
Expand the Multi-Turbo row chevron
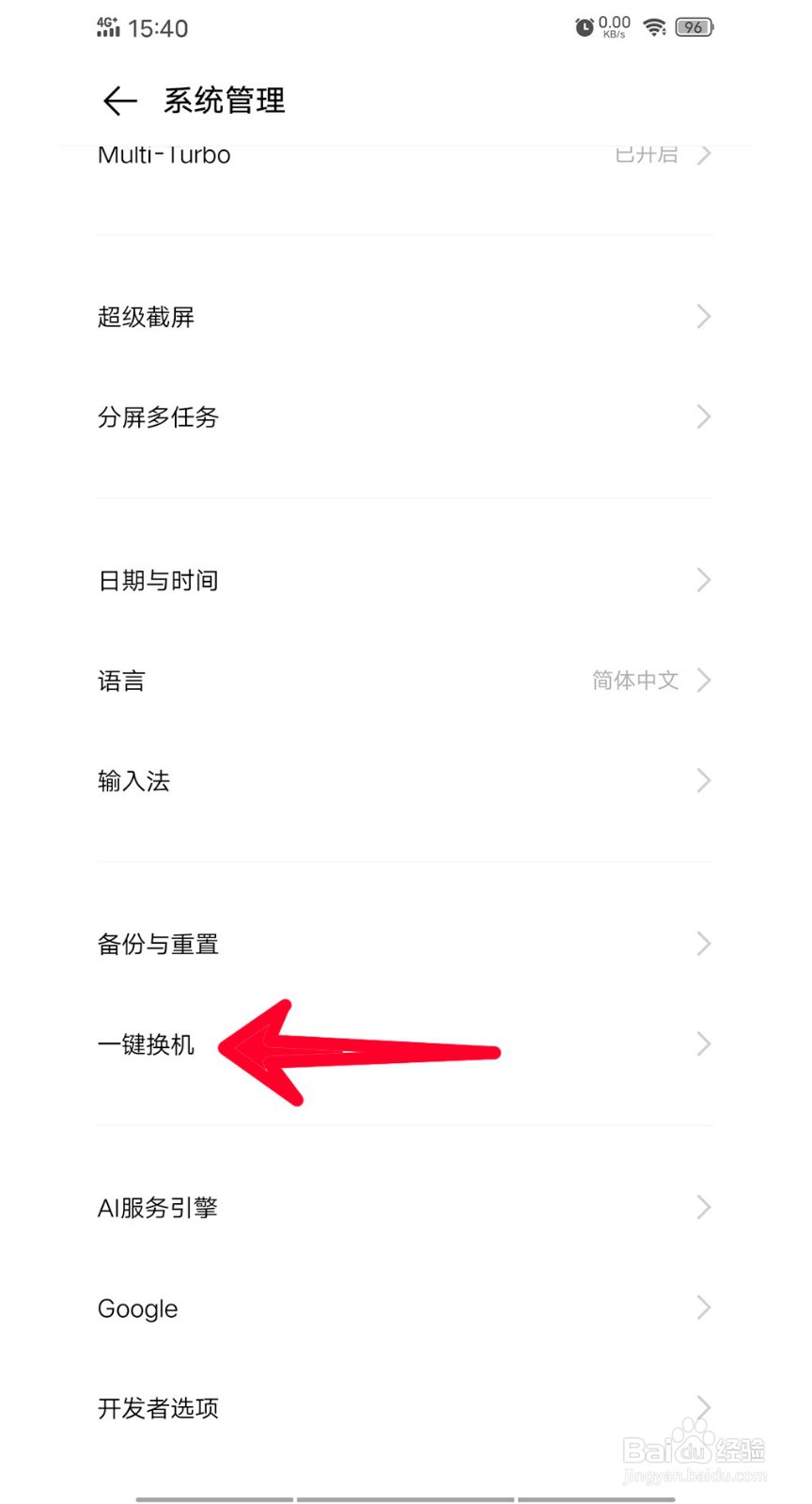(x=703, y=154)
